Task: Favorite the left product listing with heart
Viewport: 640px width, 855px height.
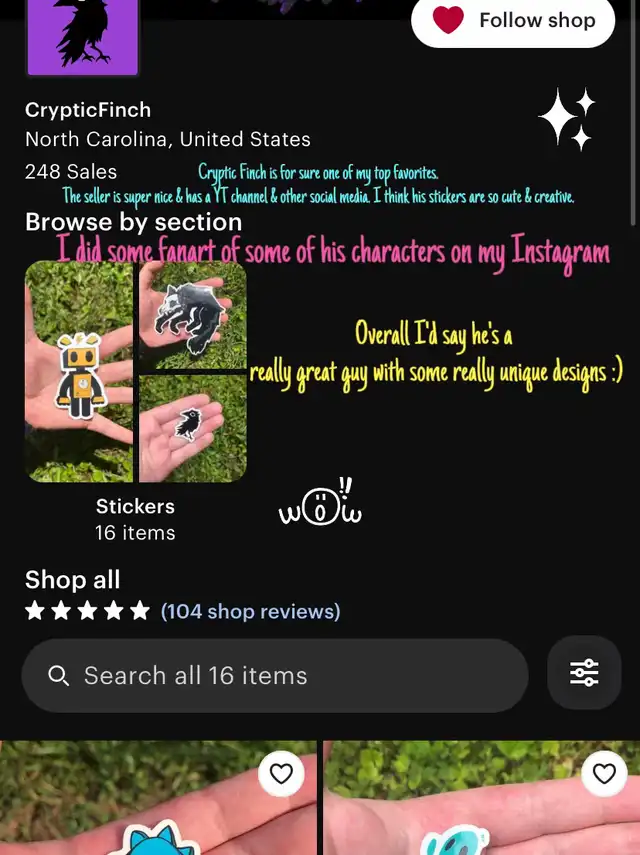Action: [281, 773]
